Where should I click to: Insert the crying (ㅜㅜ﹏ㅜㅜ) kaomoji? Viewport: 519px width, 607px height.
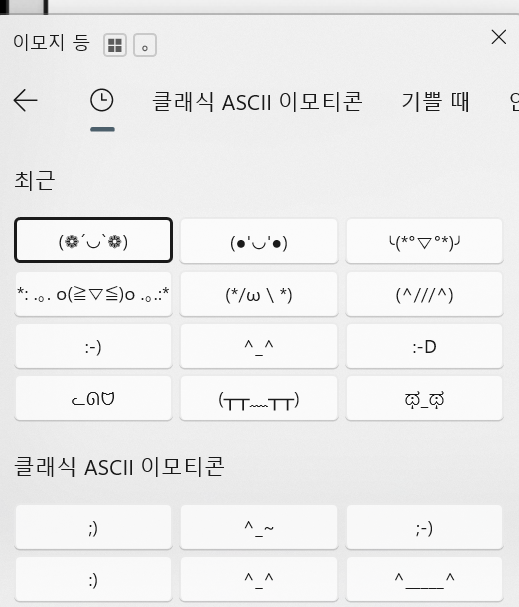[259, 398]
